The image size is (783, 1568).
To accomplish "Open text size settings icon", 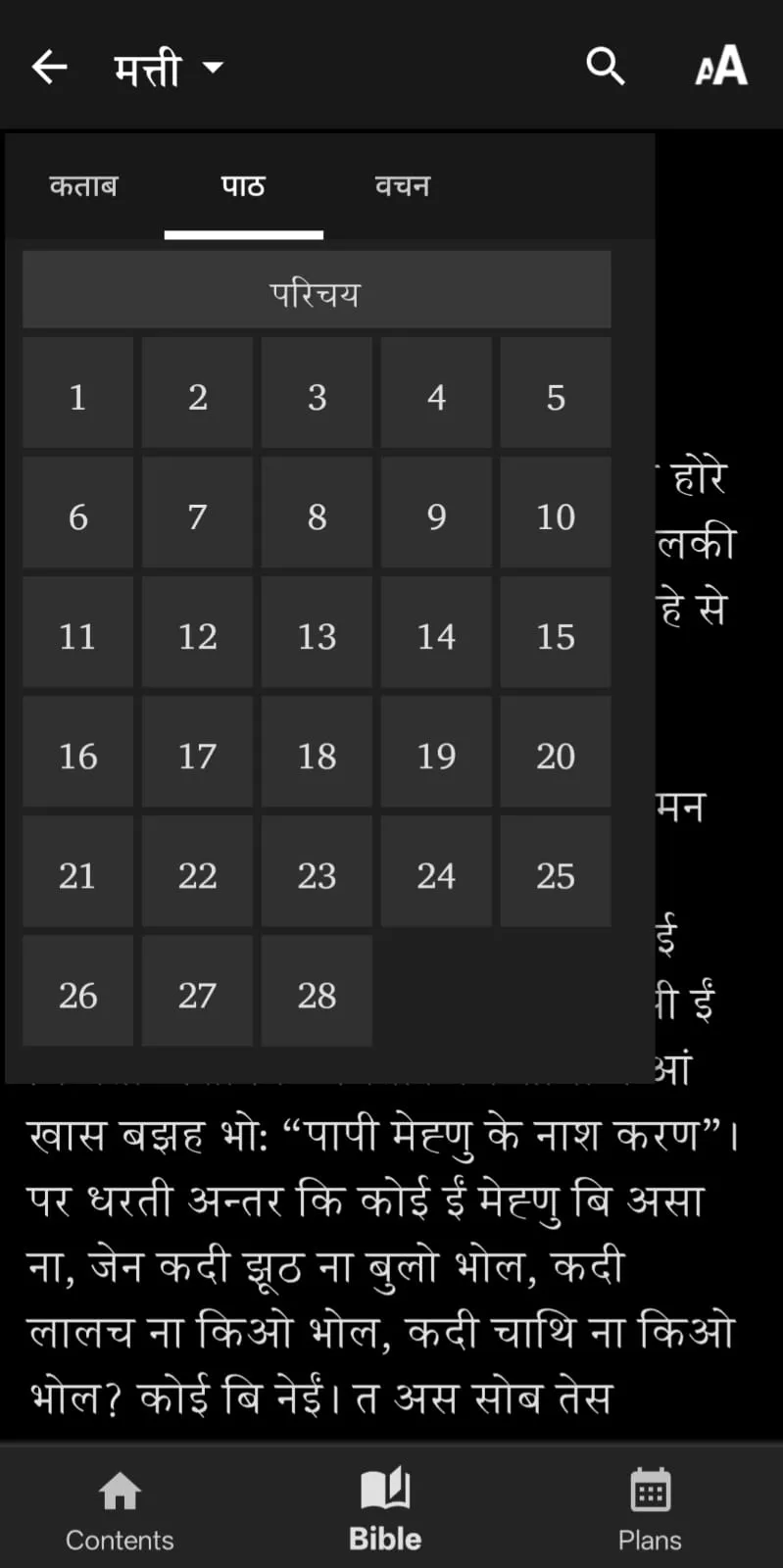I will [x=721, y=67].
